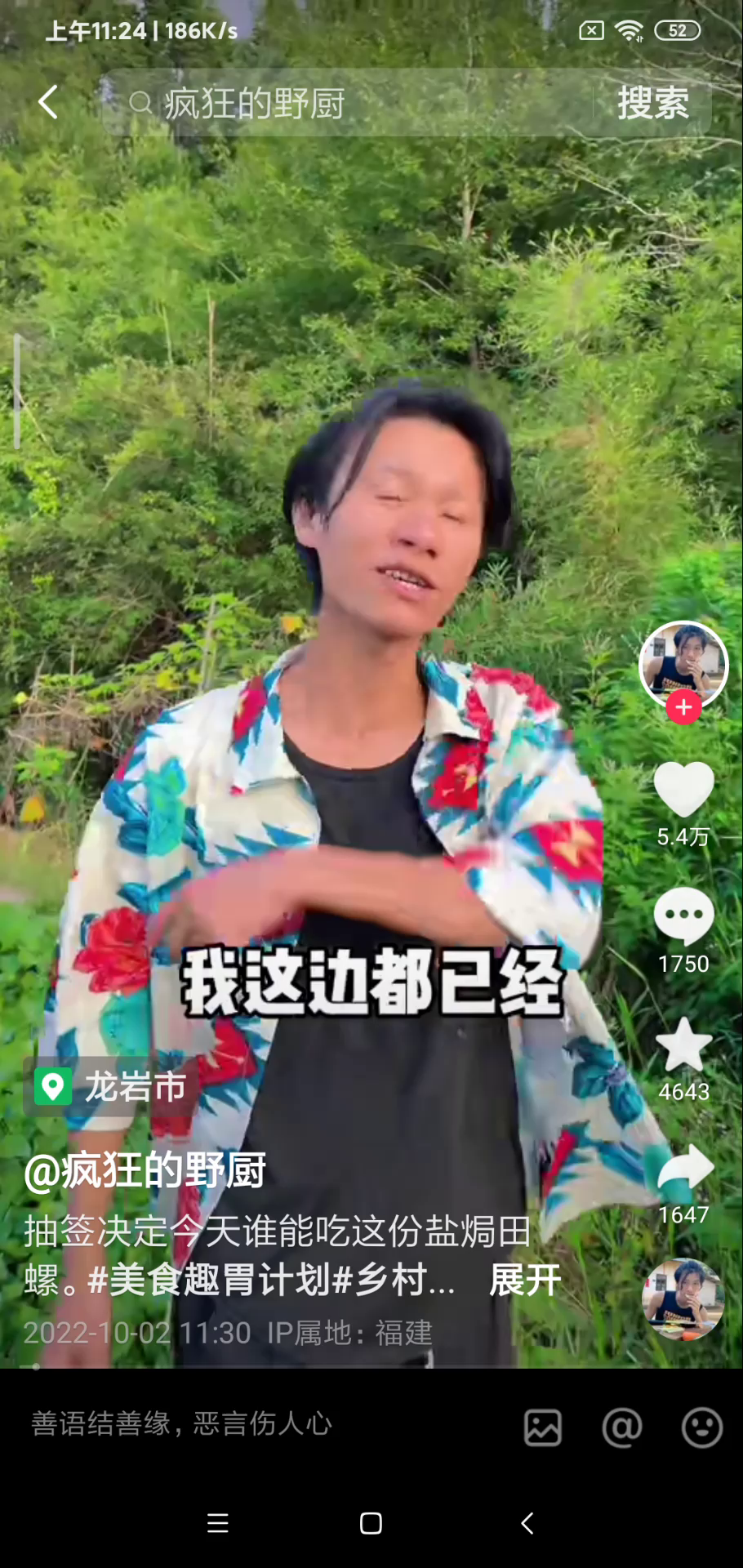Open the emoji picker
Screen dimensions: 743x1568
tap(701, 1428)
